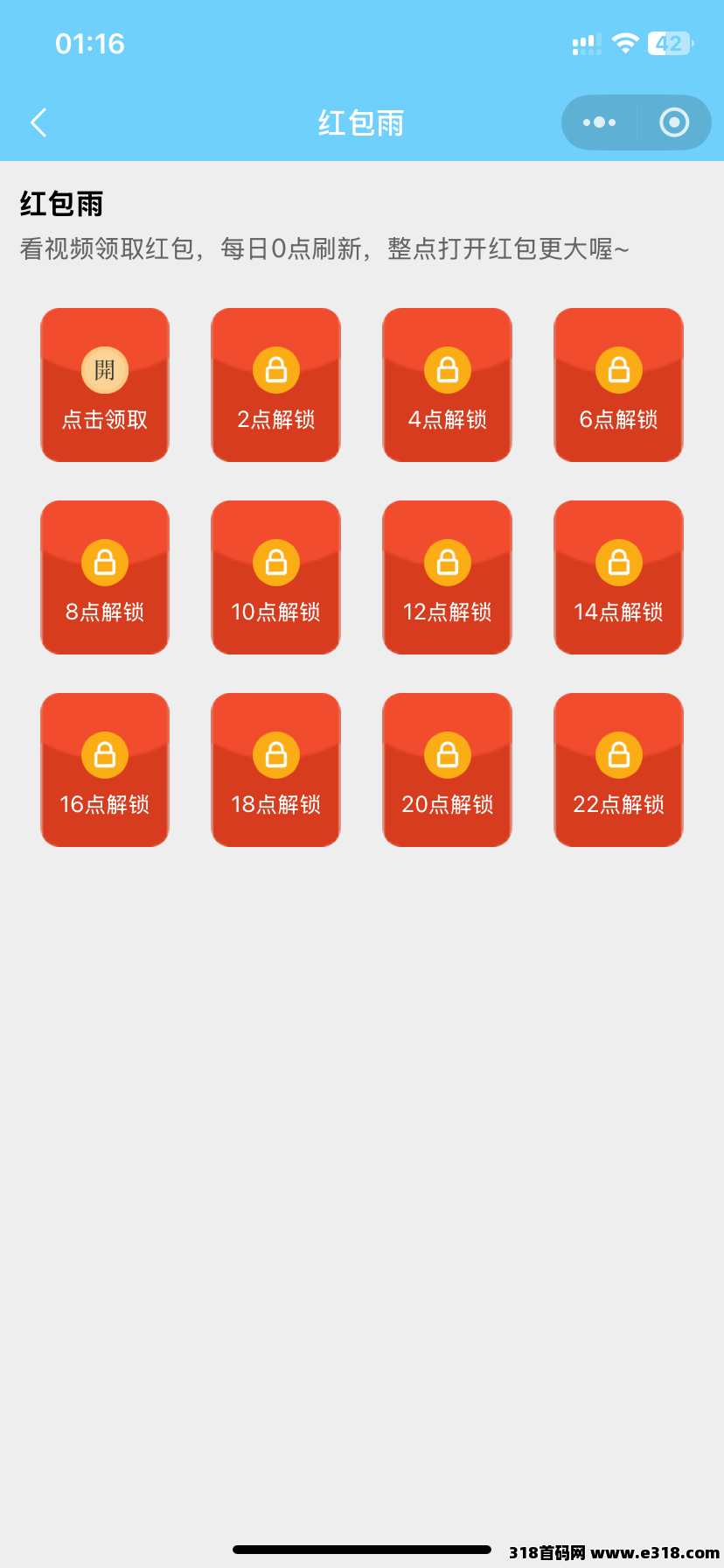Tap the 4点解锁 red envelope
The image size is (724, 1568).
tap(447, 385)
